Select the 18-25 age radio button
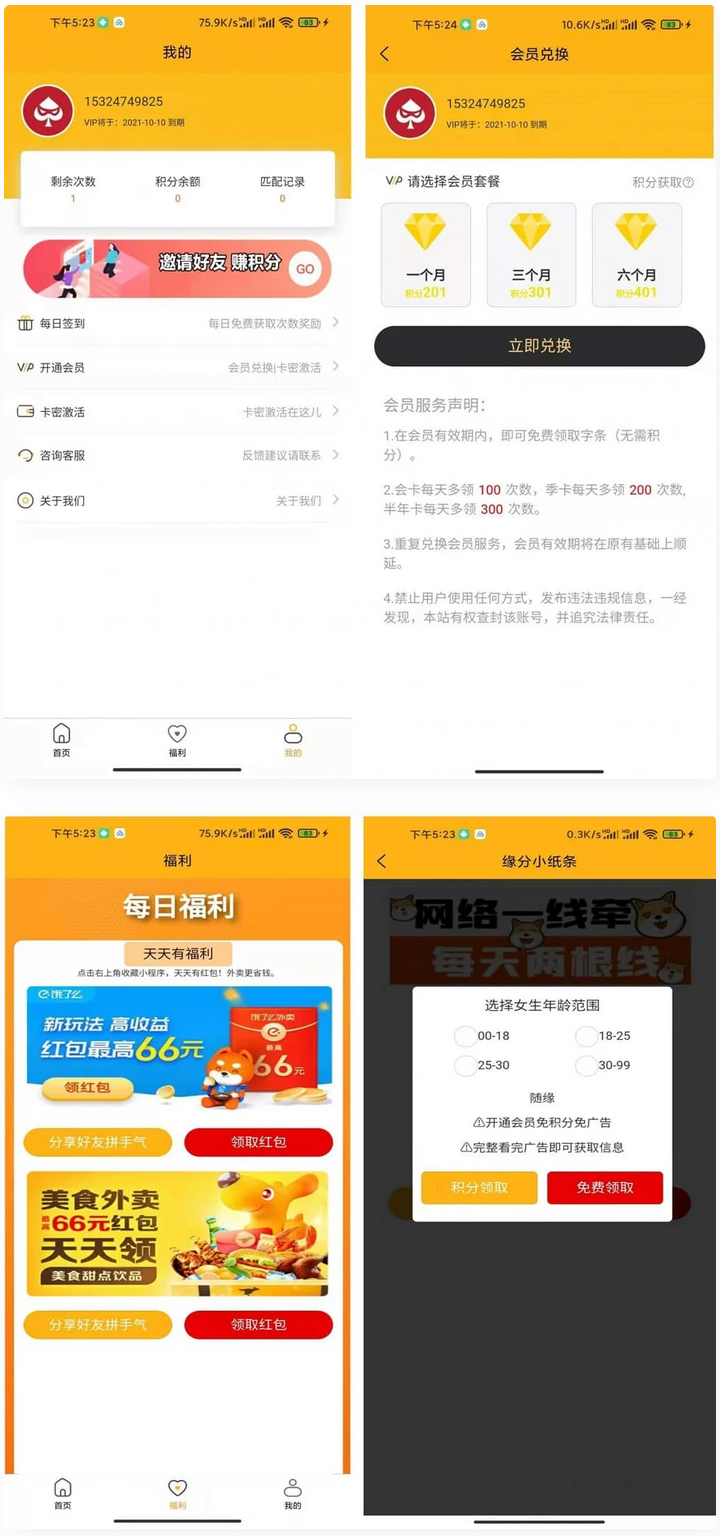Image resolution: width=720 pixels, height=1536 pixels. pos(584,1036)
